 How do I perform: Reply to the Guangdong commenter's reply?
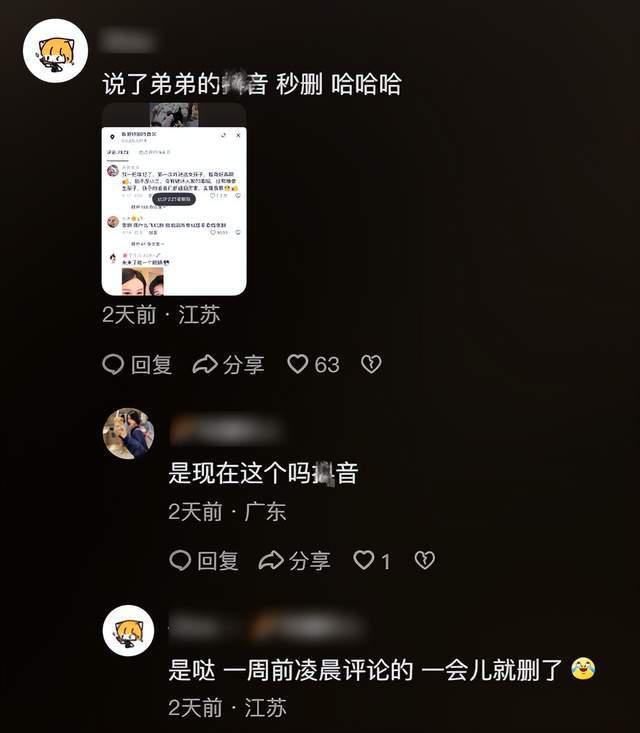tap(204, 561)
